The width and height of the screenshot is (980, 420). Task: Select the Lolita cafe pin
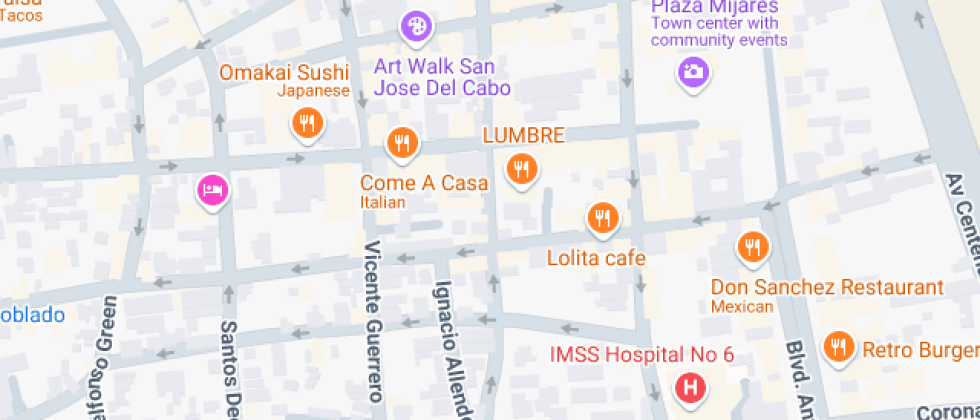(x=601, y=216)
